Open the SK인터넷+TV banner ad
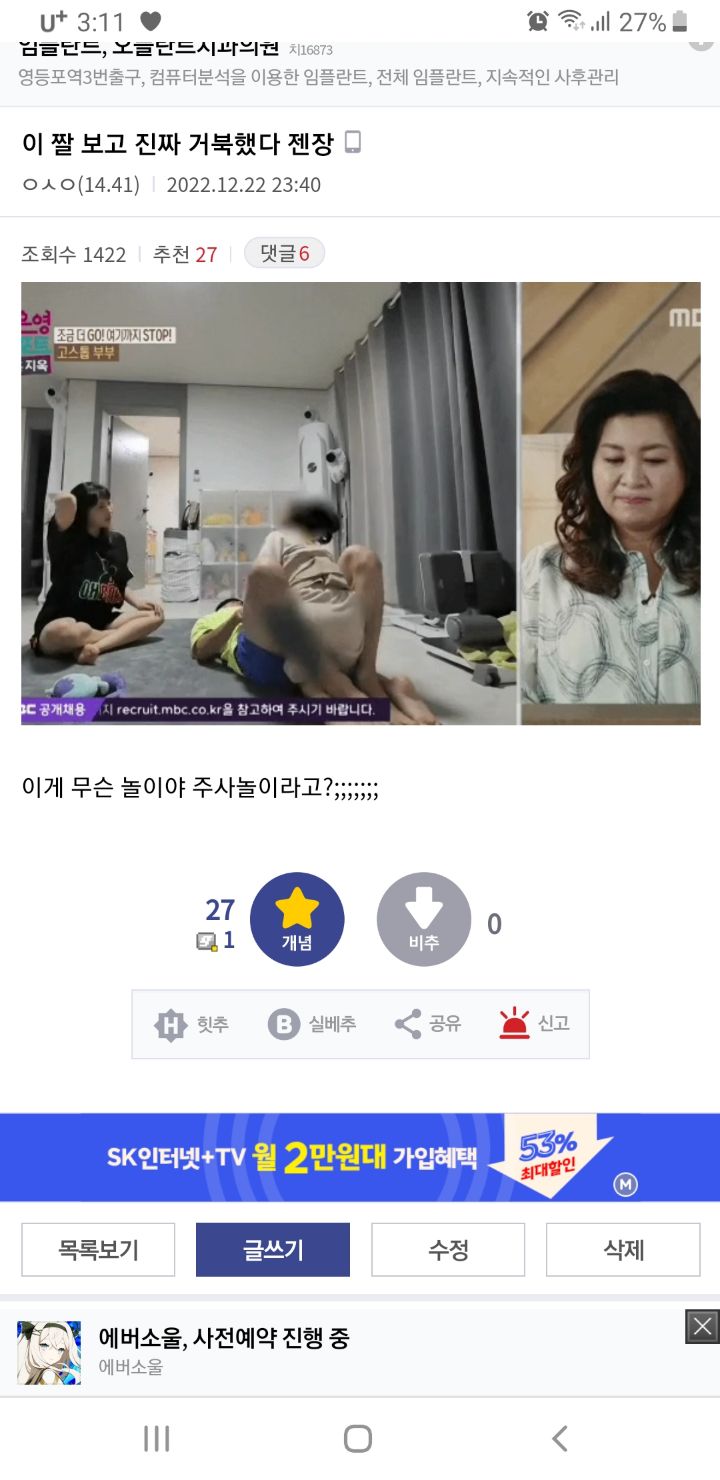Viewport: 720px width, 1480px height. tap(360, 1158)
